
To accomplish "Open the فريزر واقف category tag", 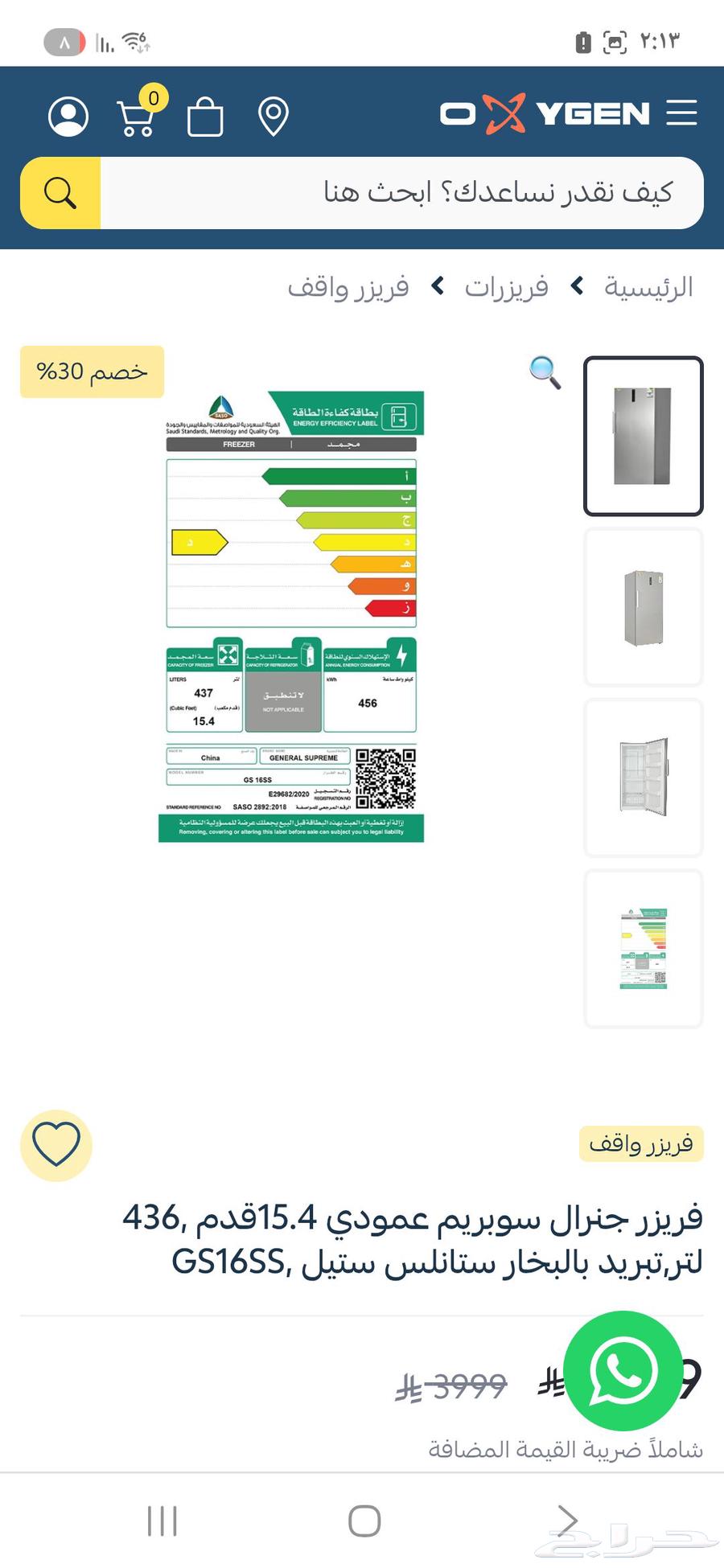I will coord(641,1143).
